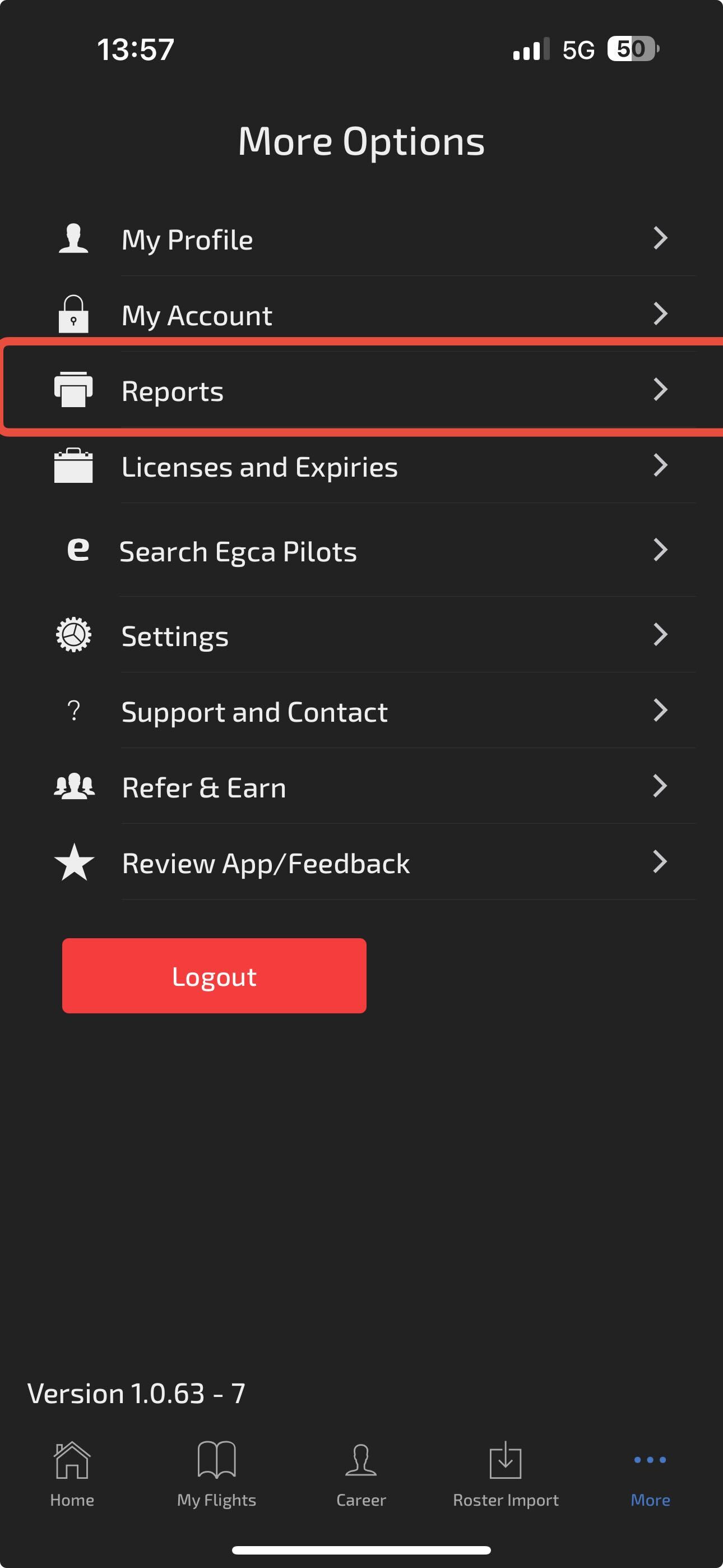Viewport: 723px width, 1568px height.
Task: Open the Roster Import tab
Action: [506, 1474]
